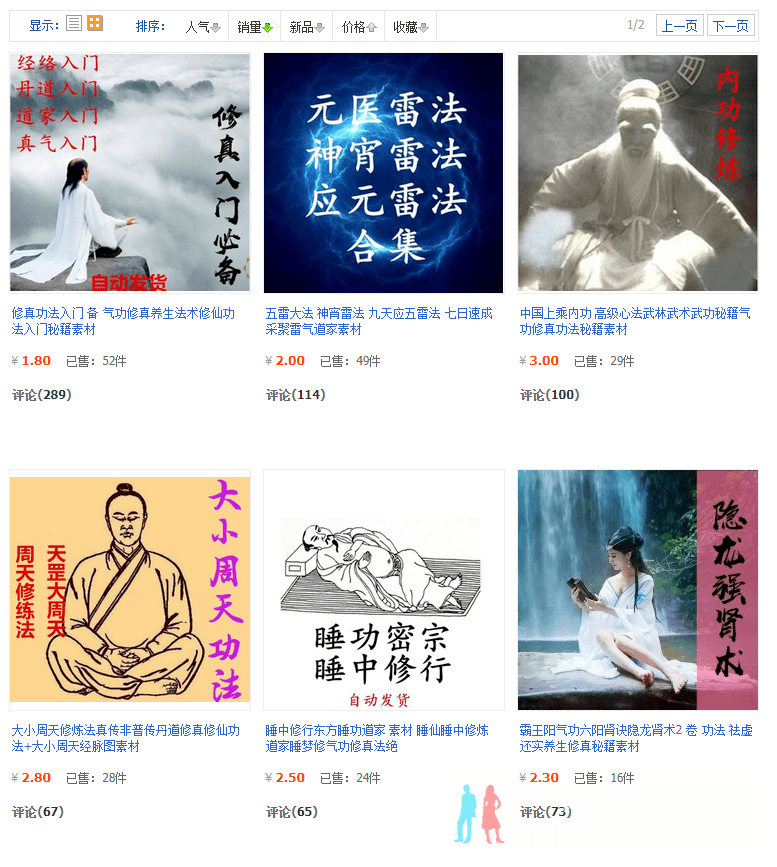Go to 下一页
This screenshot has width=777, height=867.
[x=730, y=26]
